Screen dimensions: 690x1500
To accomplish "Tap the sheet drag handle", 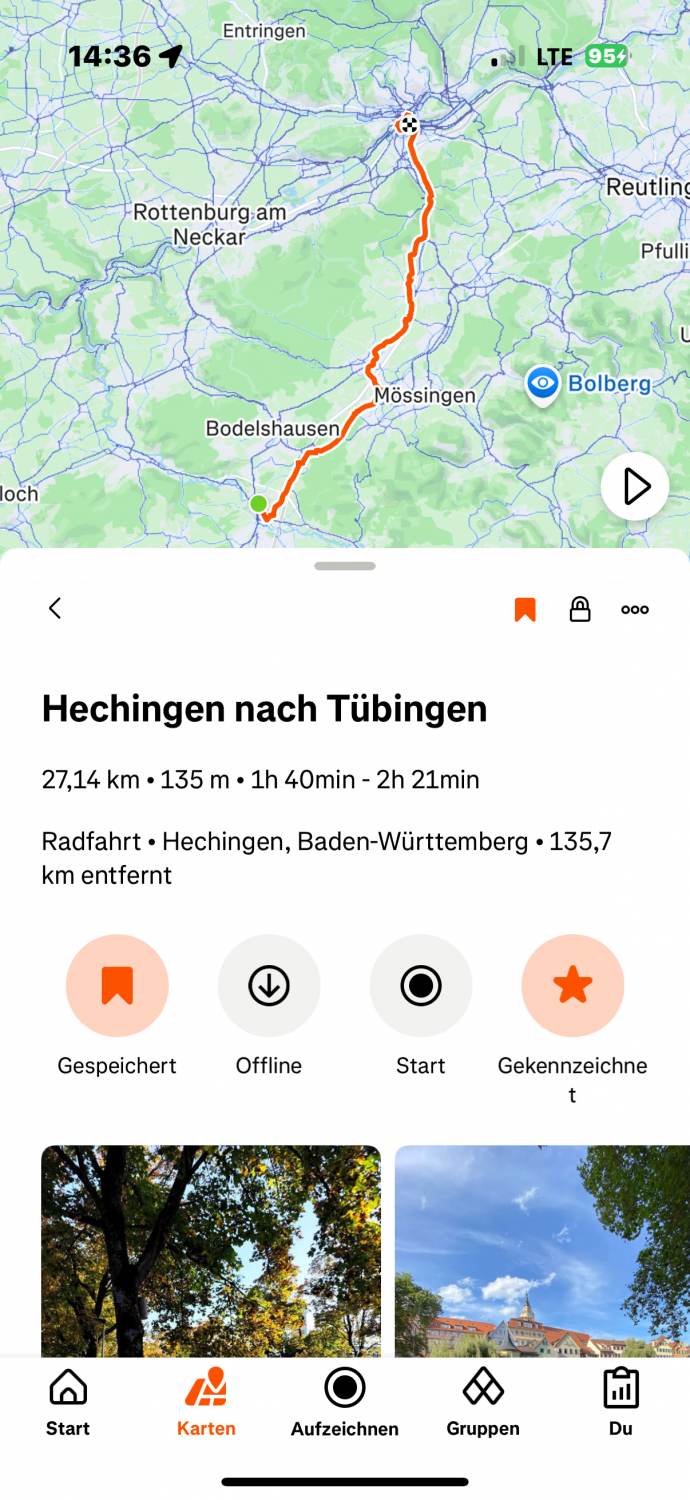I will tap(345, 566).
